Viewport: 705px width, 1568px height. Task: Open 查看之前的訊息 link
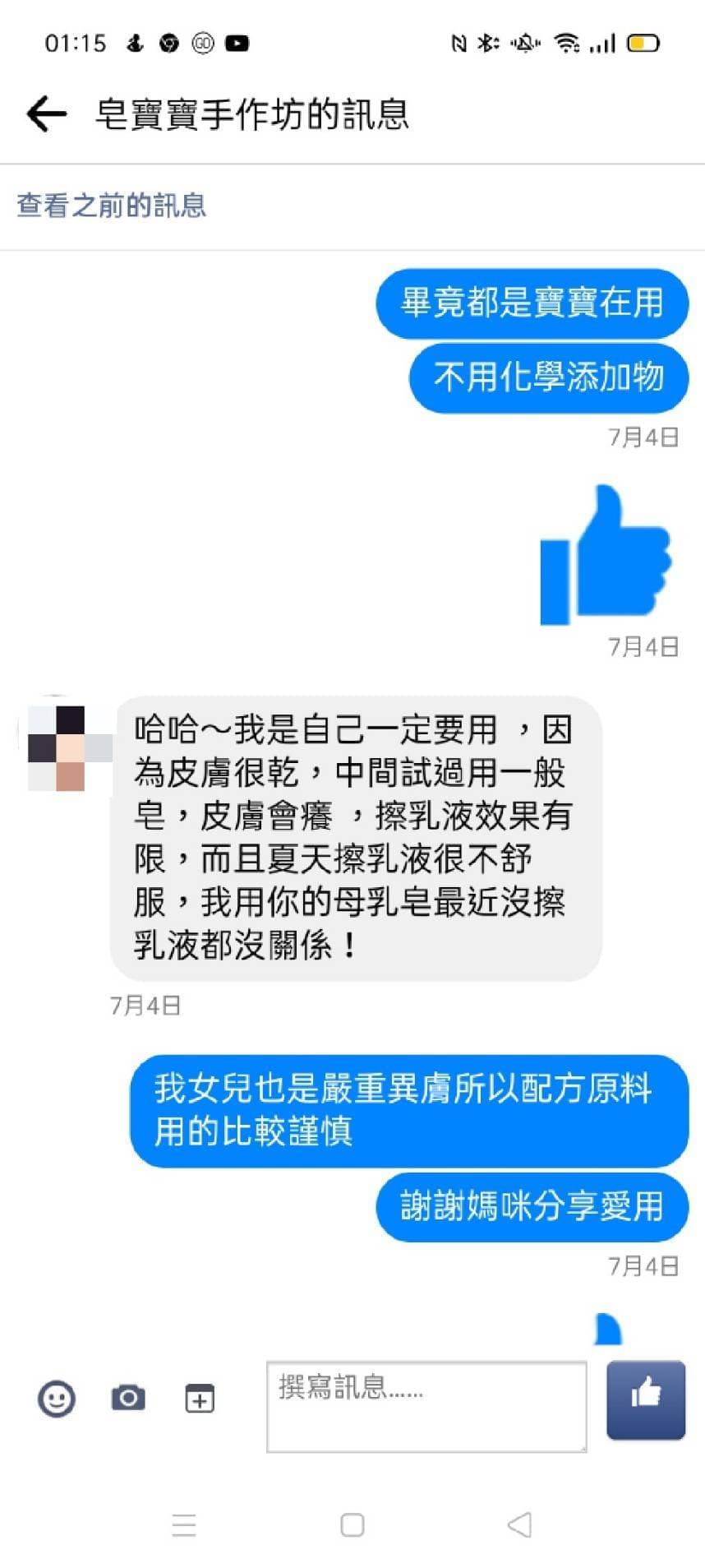(x=112, y=205)
